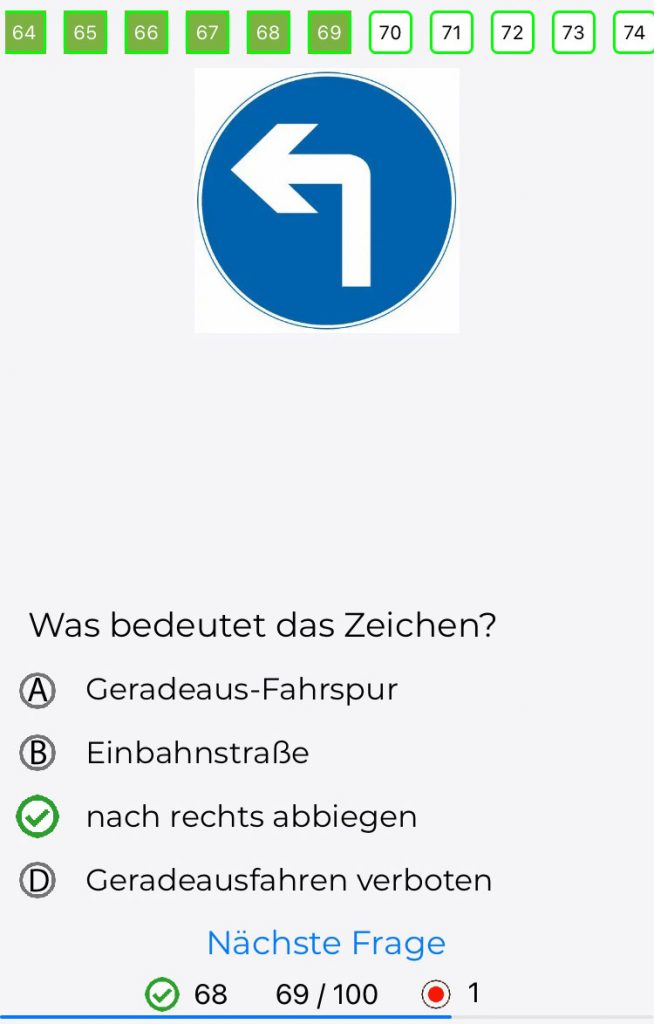Open question 68
Screen dimensions: 654x1024
pos(268,32)
